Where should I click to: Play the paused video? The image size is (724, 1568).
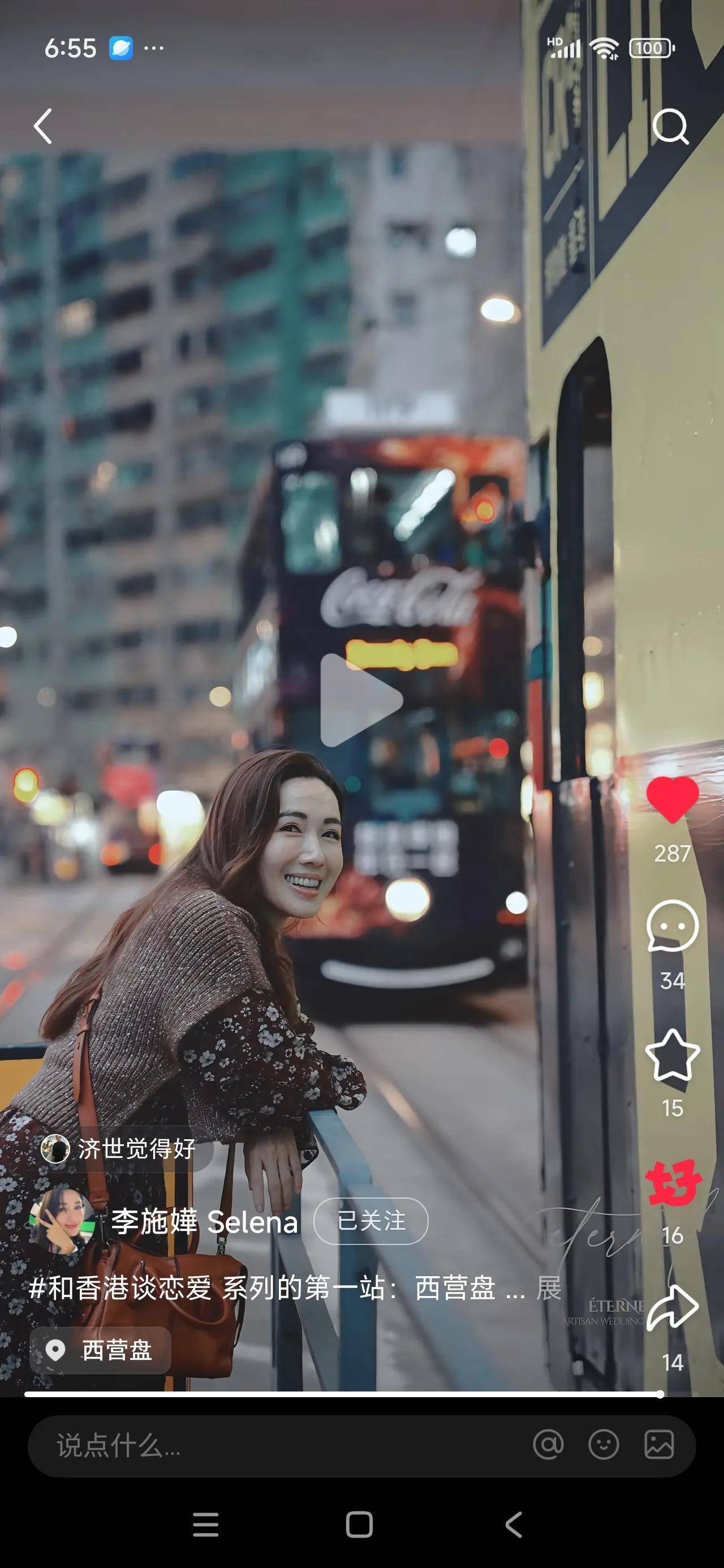[360, 700]
